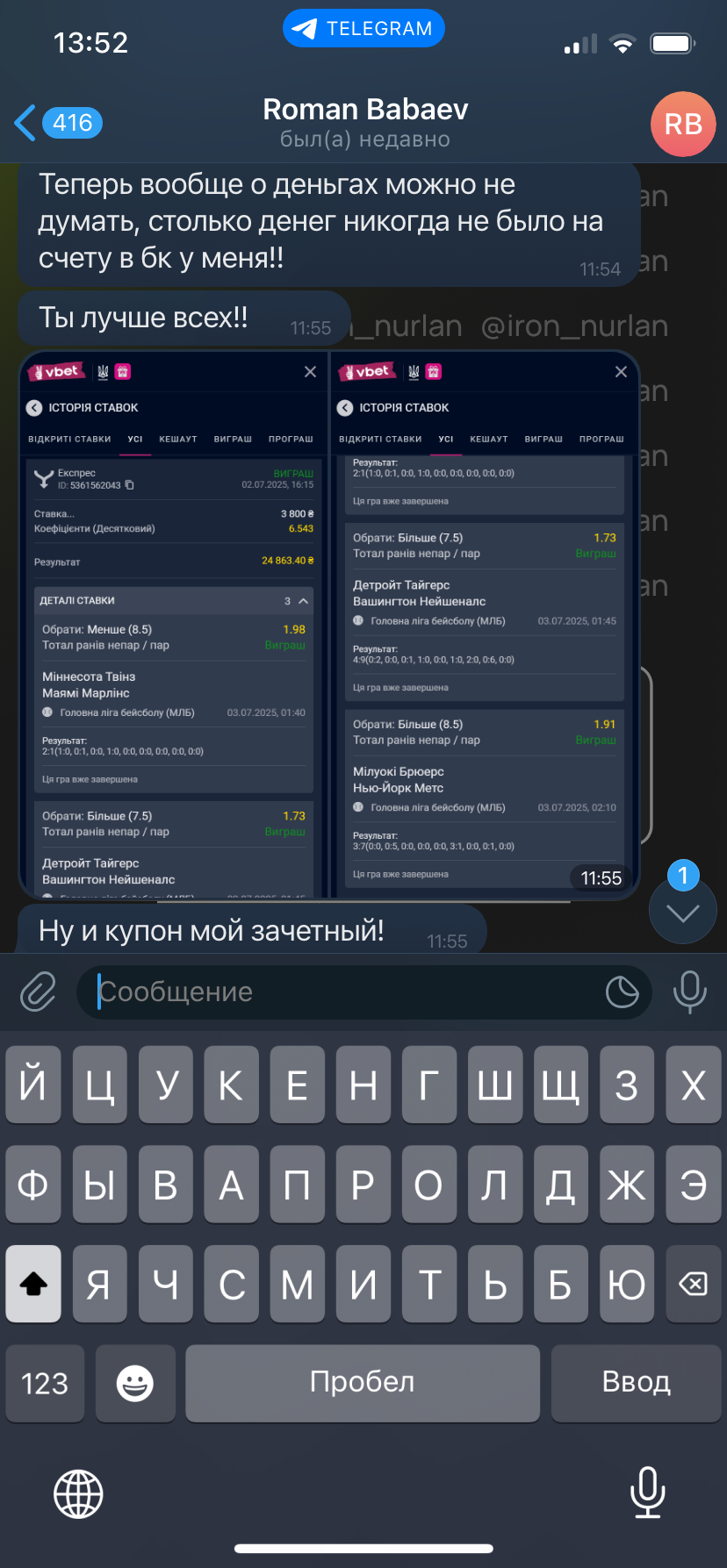Switch keyboard to 123 numbers
The width and height of the screenshot is (727, 1568).
(45, 1383)
